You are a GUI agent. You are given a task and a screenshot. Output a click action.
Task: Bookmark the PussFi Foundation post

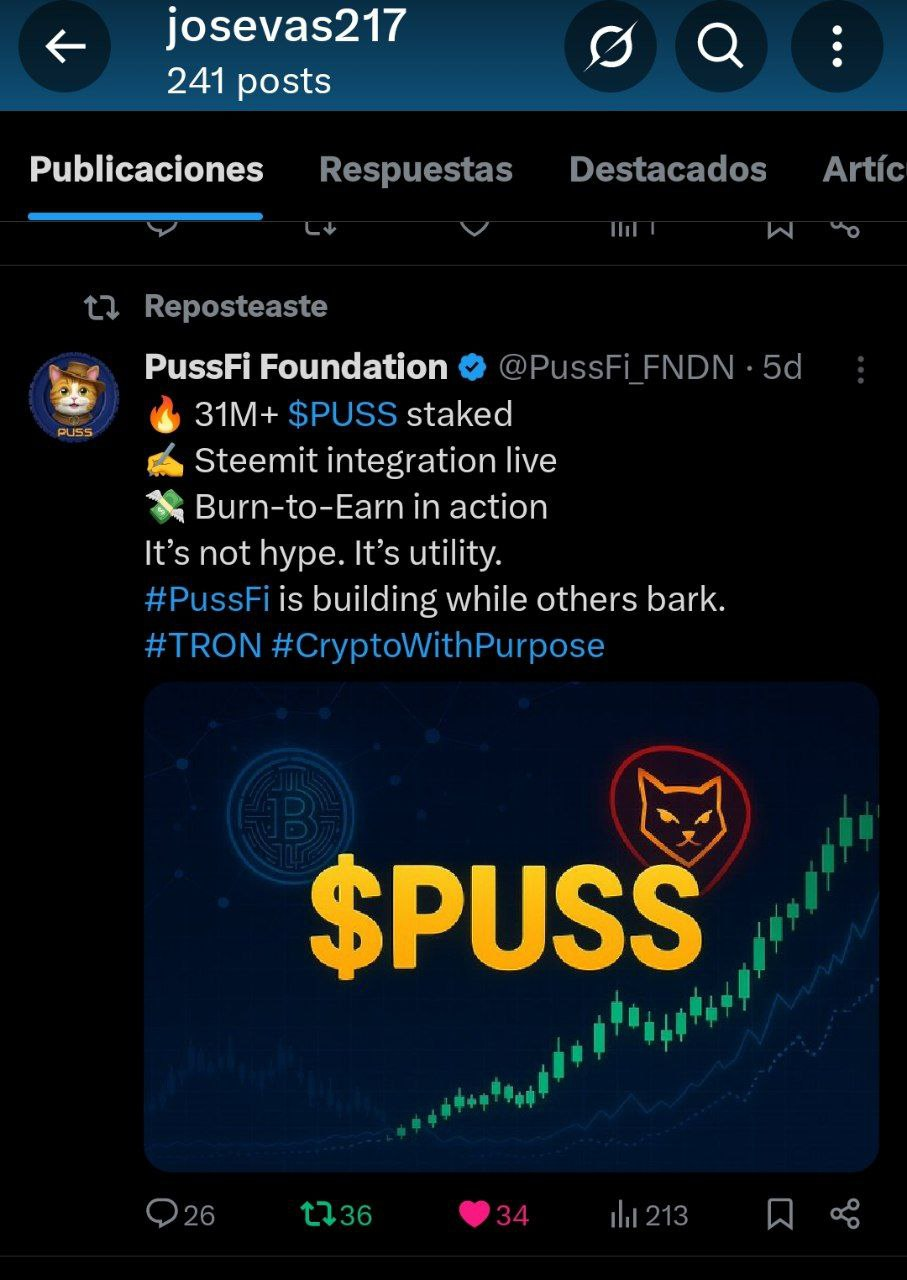point(780,1215)
